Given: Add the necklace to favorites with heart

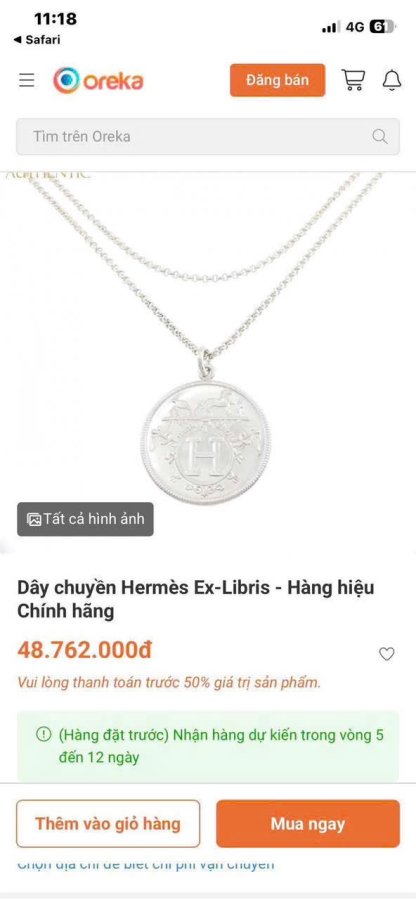Looking at the screenshot, I should coord(387,653).
